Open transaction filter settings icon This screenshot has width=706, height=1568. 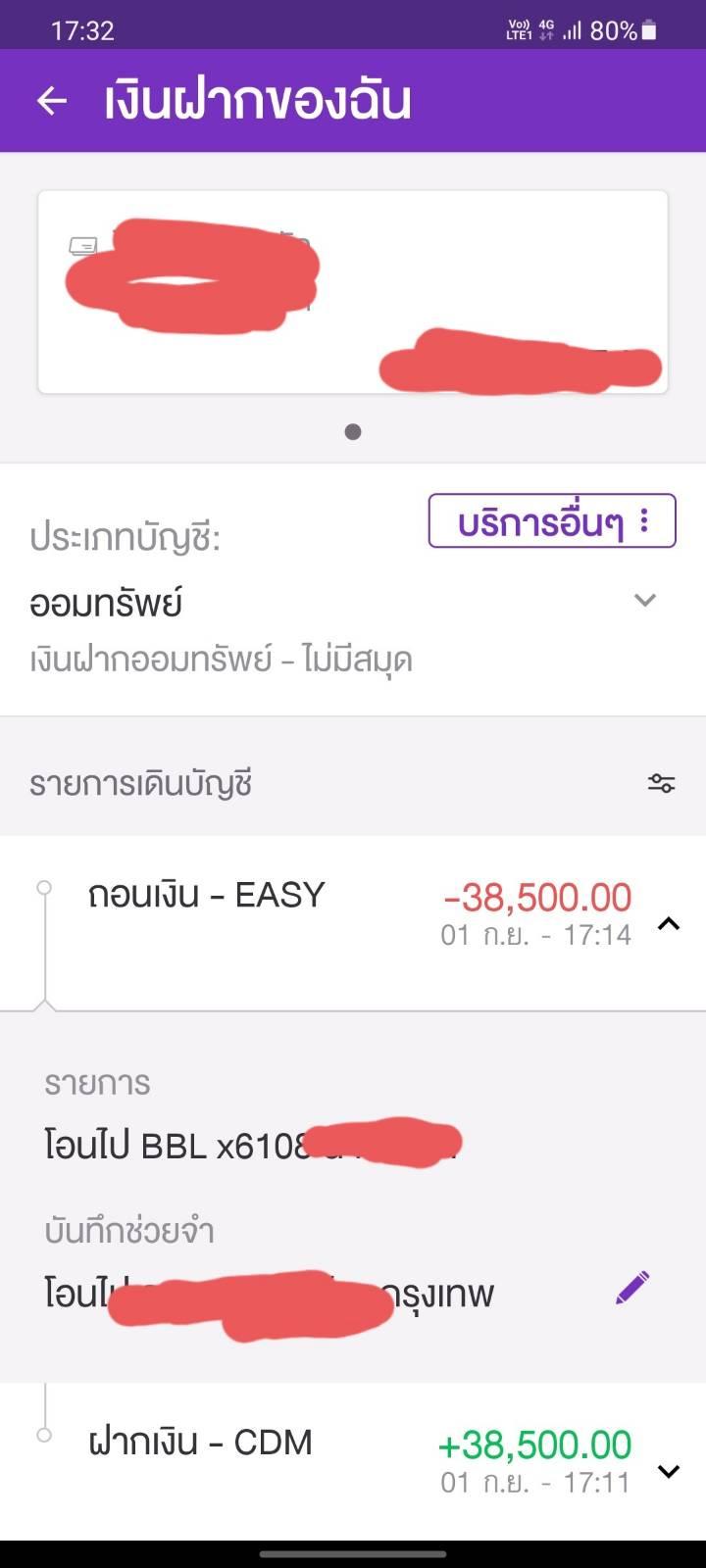coord(661,783)
